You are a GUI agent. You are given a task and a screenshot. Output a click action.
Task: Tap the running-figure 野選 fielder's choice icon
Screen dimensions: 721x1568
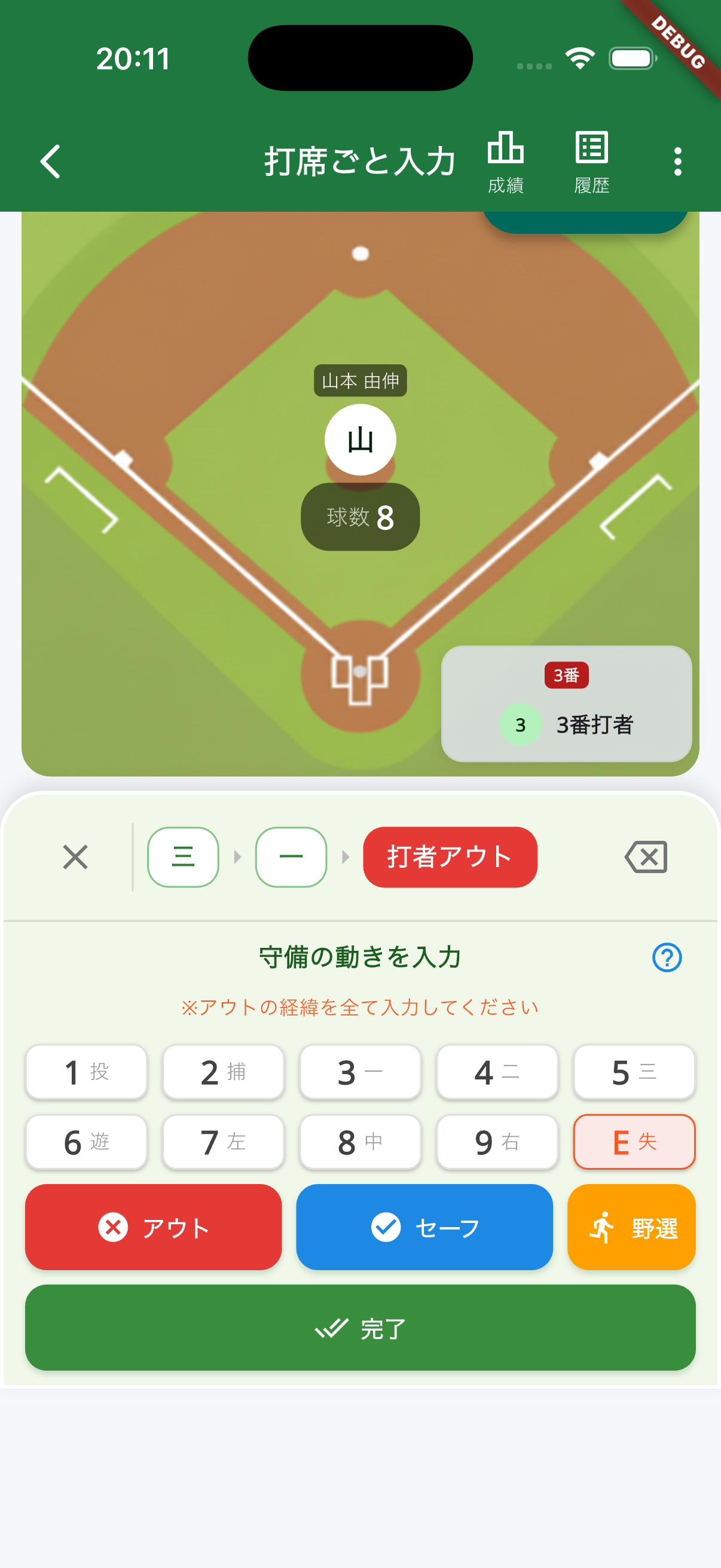601,1227
